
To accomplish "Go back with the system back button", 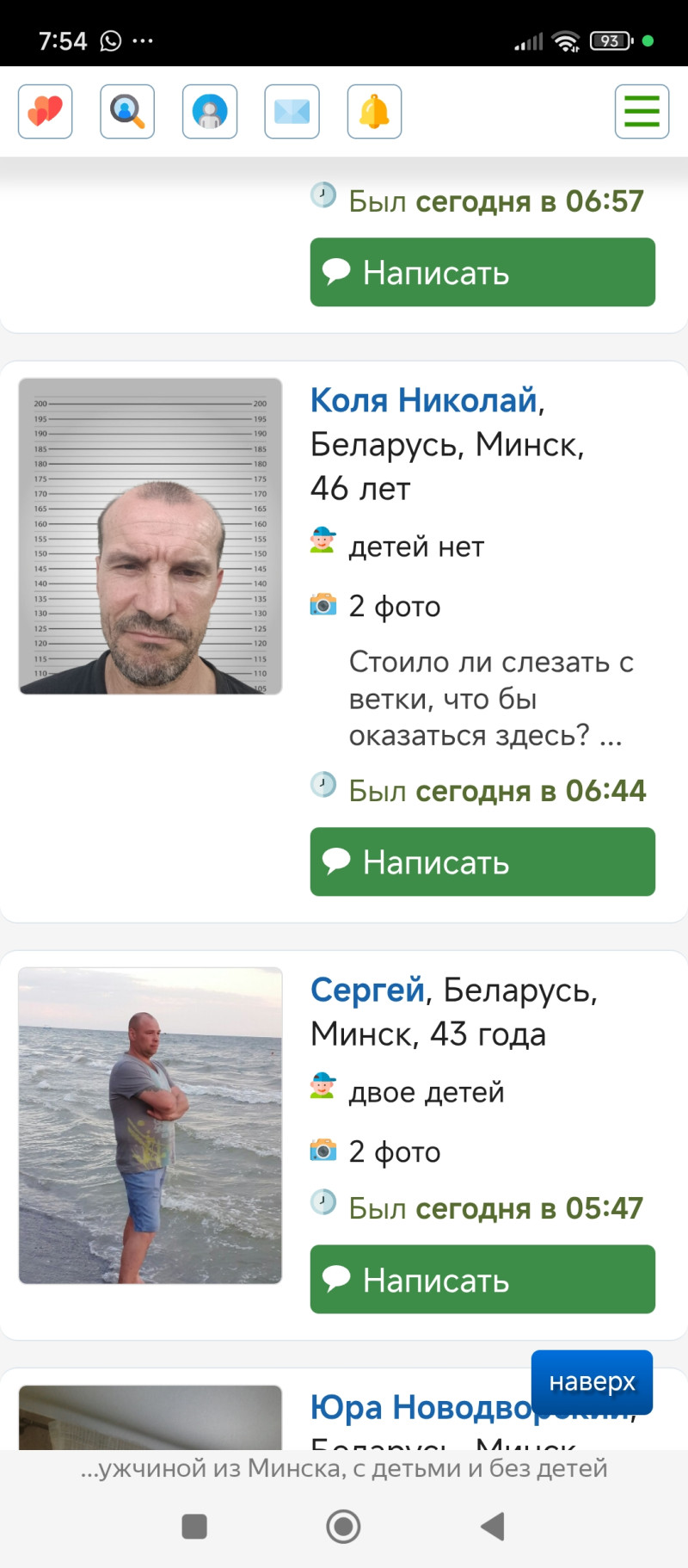I will coord(492,1527).
